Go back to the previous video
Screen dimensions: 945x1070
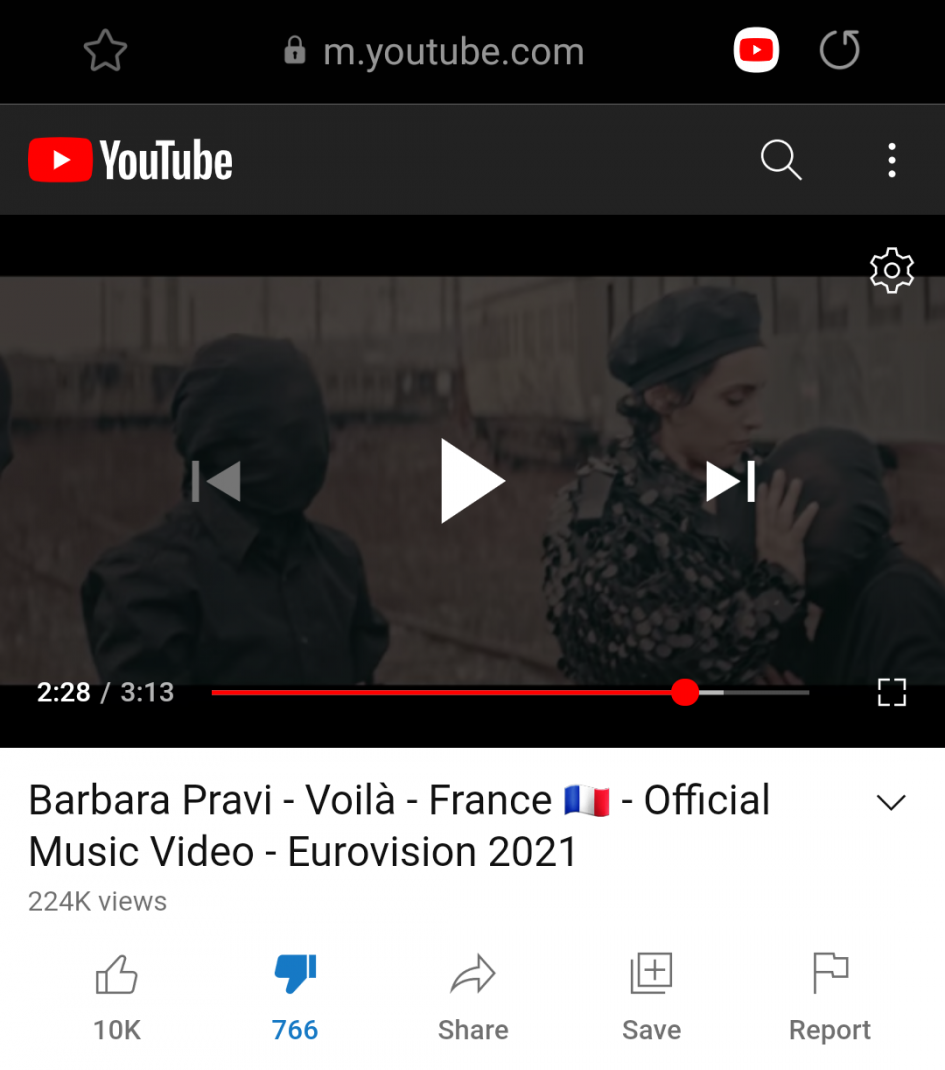click(216, 482)
